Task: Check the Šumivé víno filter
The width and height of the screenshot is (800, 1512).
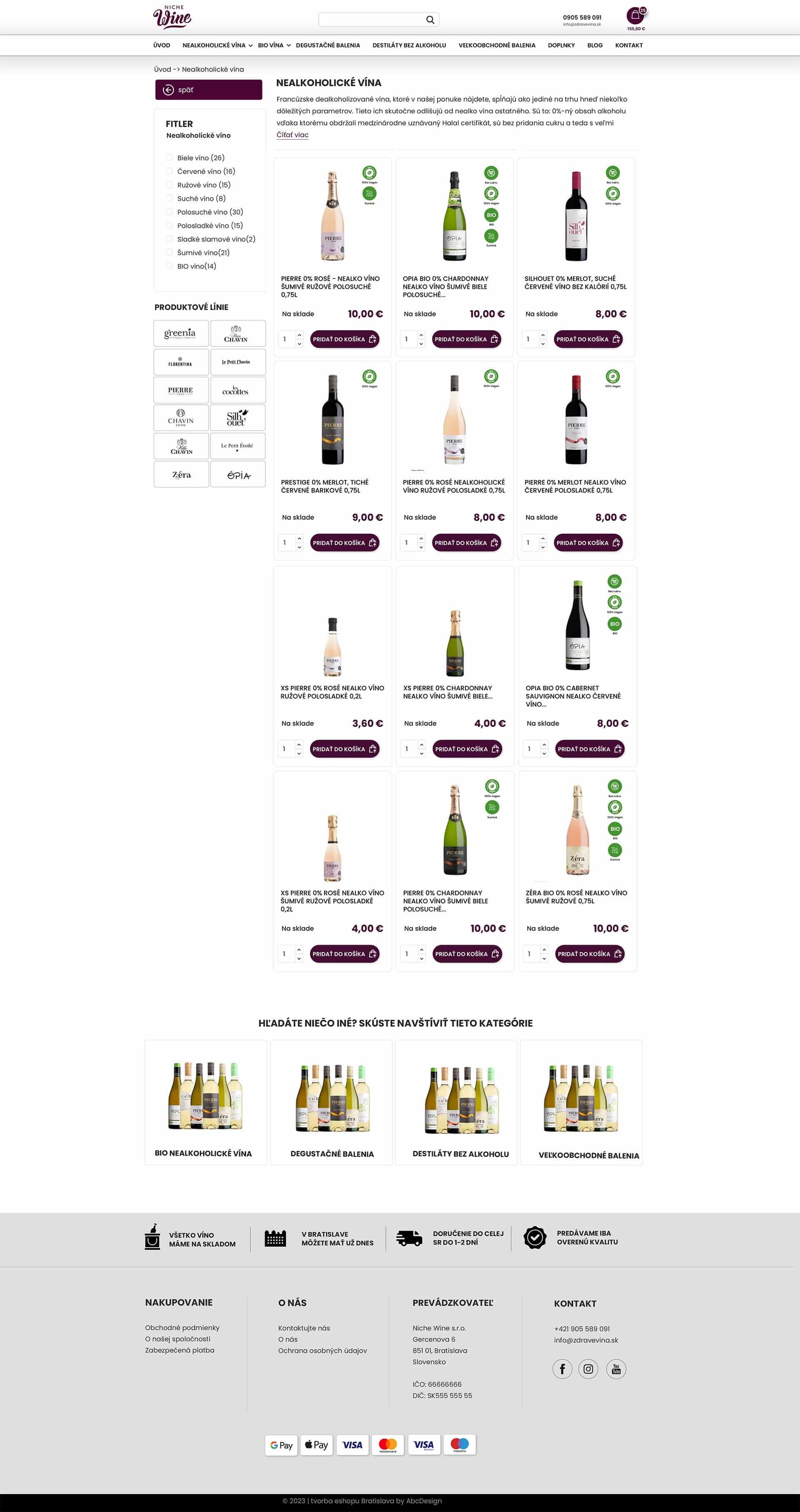Action: click(170, 252)
